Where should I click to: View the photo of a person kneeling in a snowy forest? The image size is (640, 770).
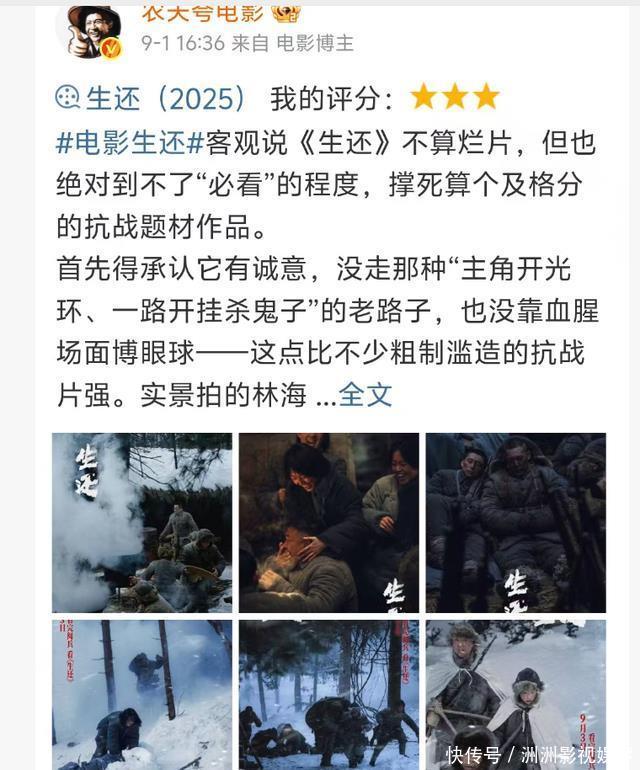142,694
